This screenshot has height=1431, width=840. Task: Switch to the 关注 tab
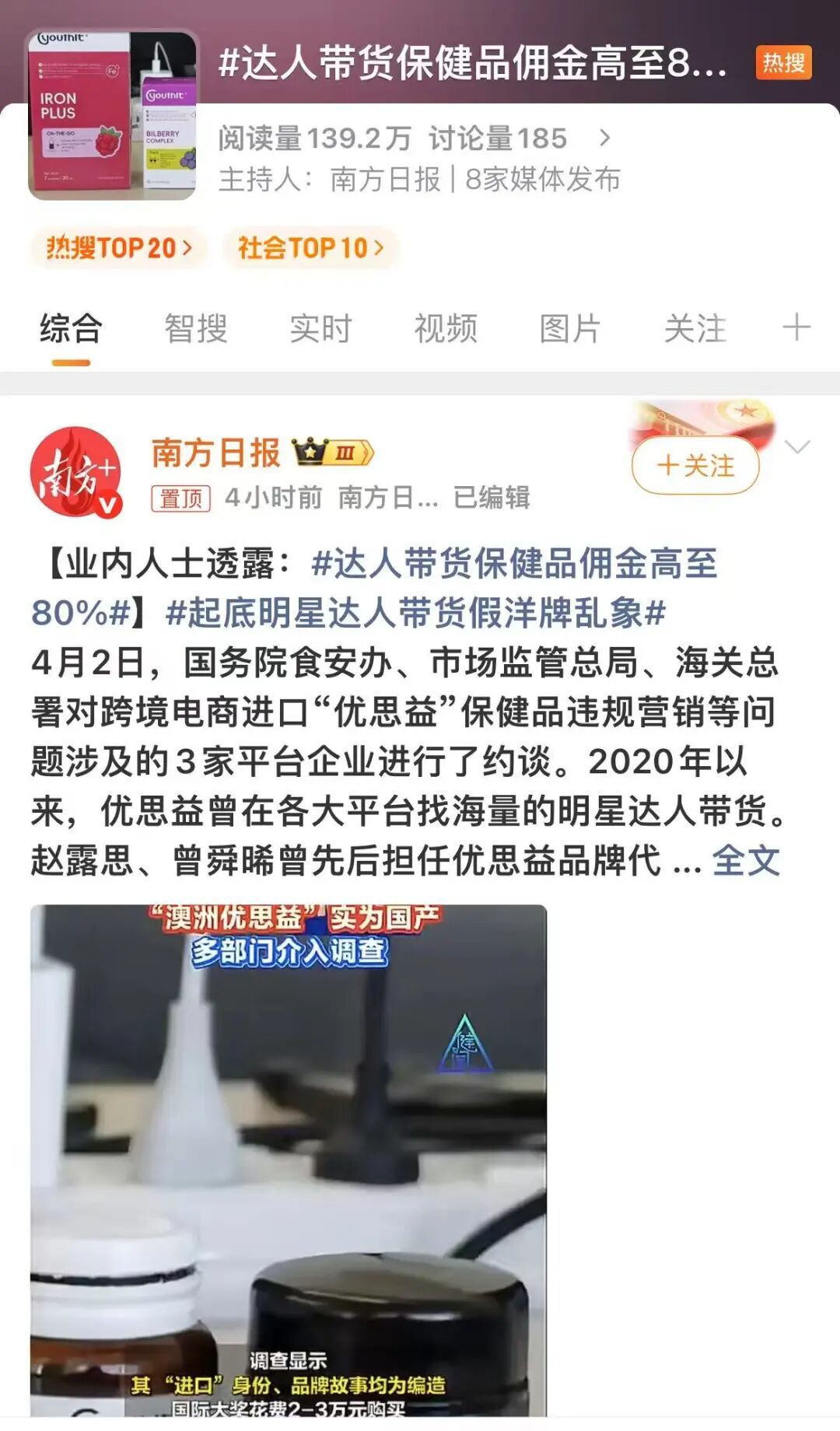(695, 328)
